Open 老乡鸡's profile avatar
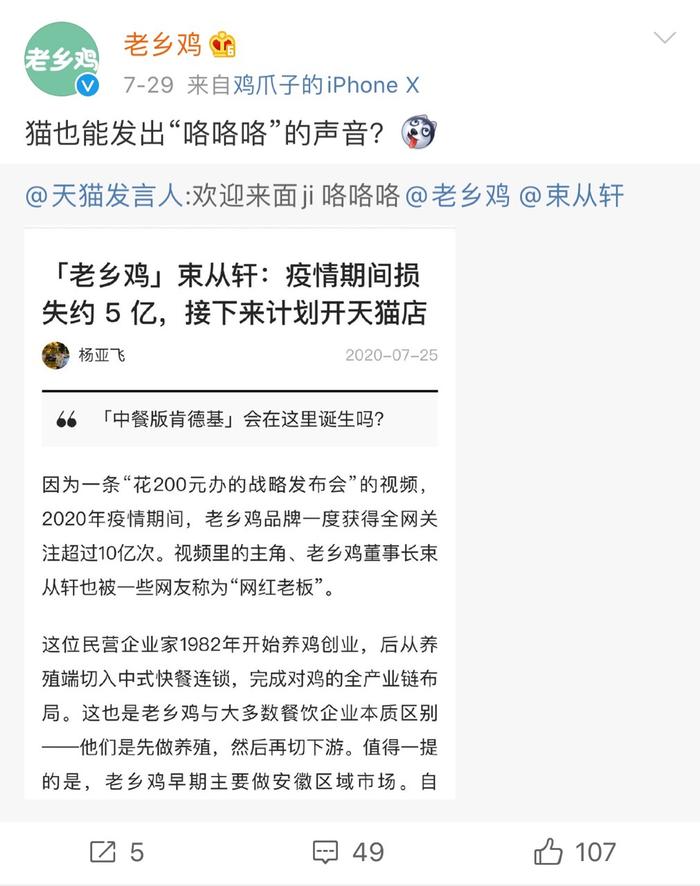The image size is (700, 886). pos(62,59)
